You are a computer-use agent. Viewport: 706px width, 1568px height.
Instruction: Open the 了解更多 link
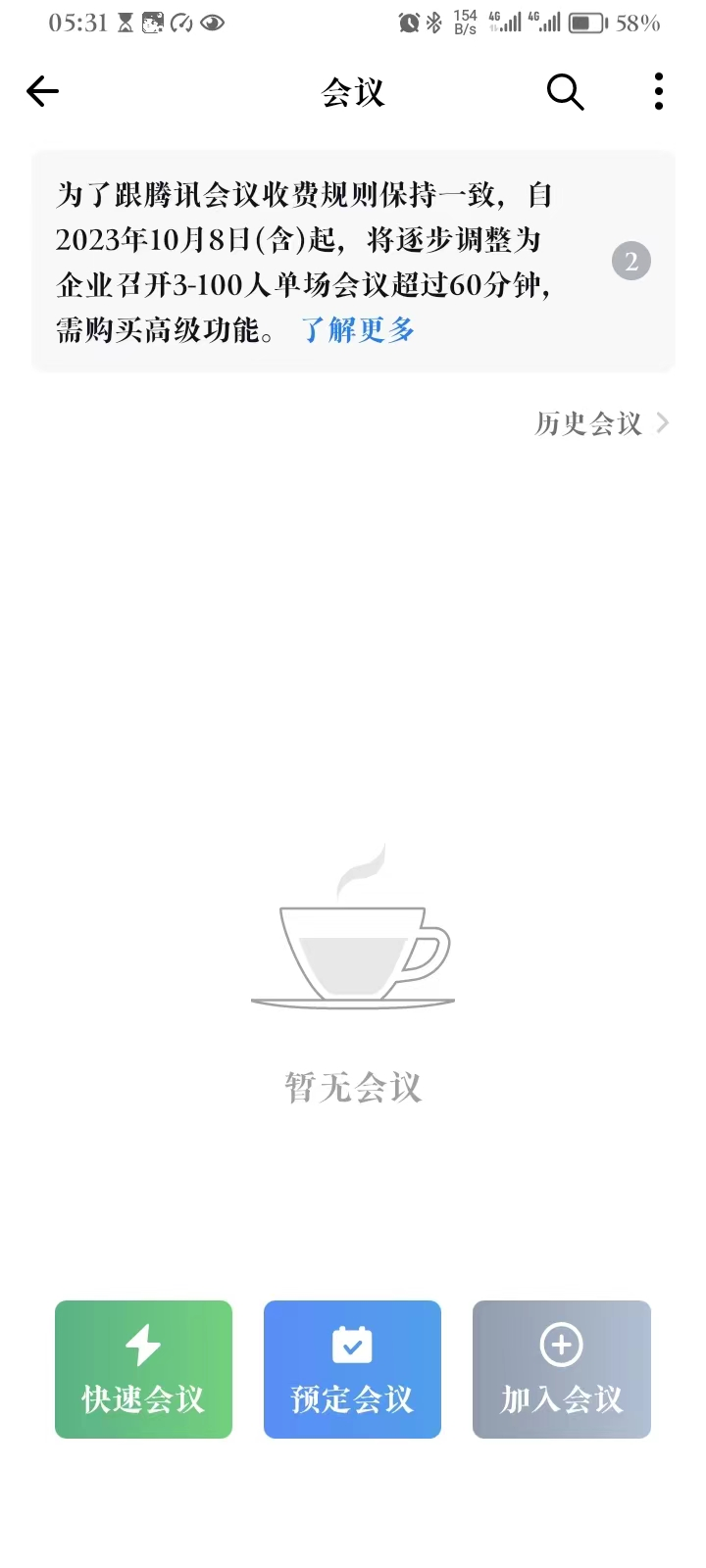358,330
